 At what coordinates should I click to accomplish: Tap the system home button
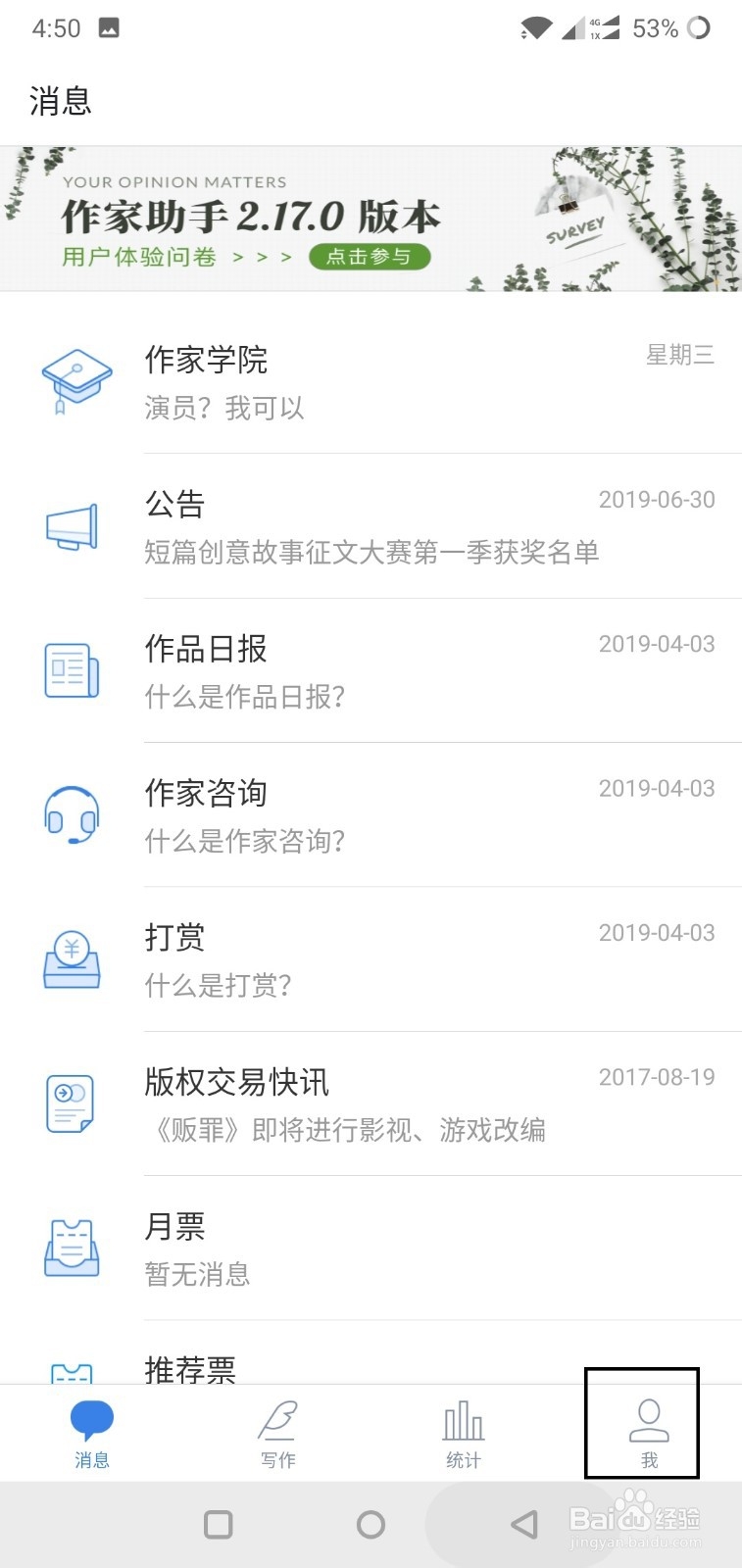tap(371, 1524)
